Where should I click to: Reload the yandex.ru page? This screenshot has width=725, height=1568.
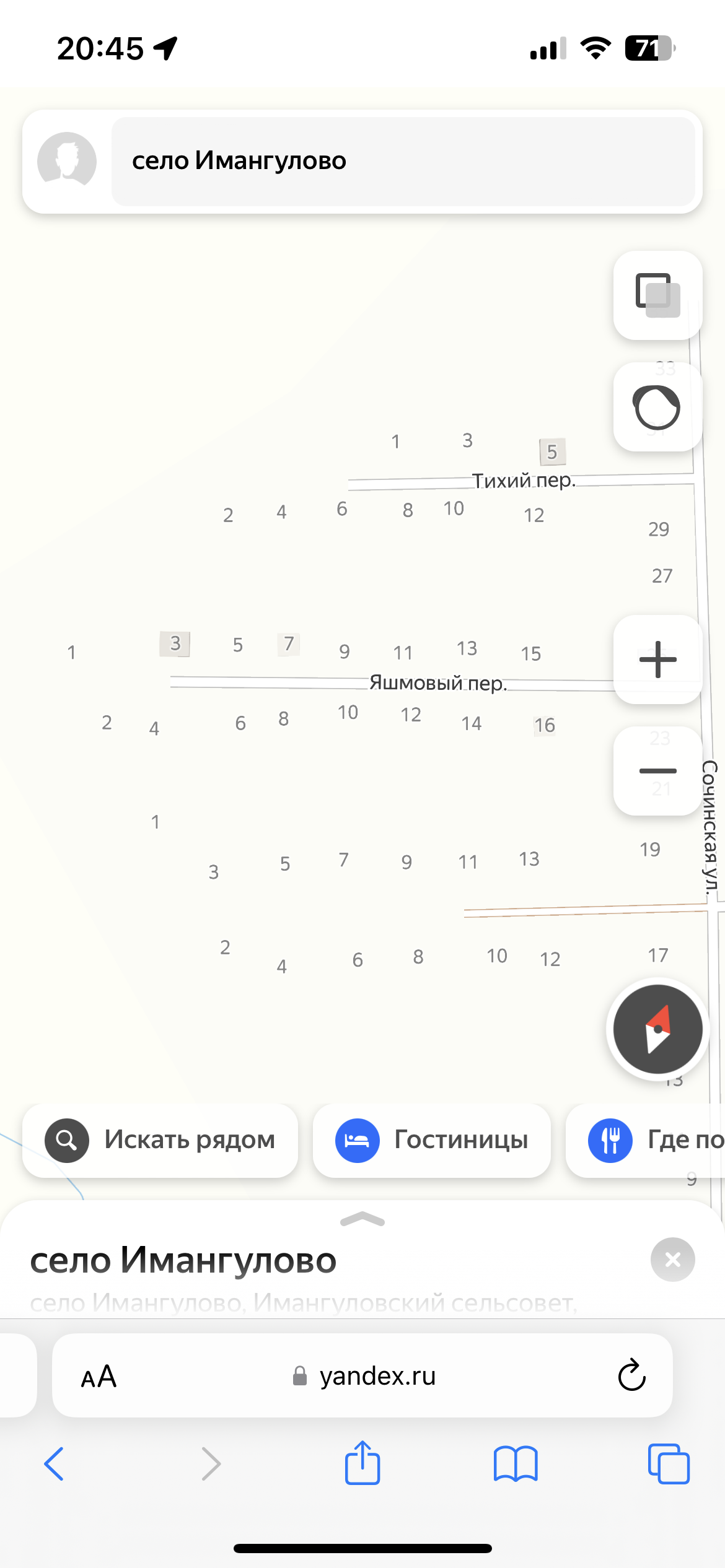(631, 1376)
